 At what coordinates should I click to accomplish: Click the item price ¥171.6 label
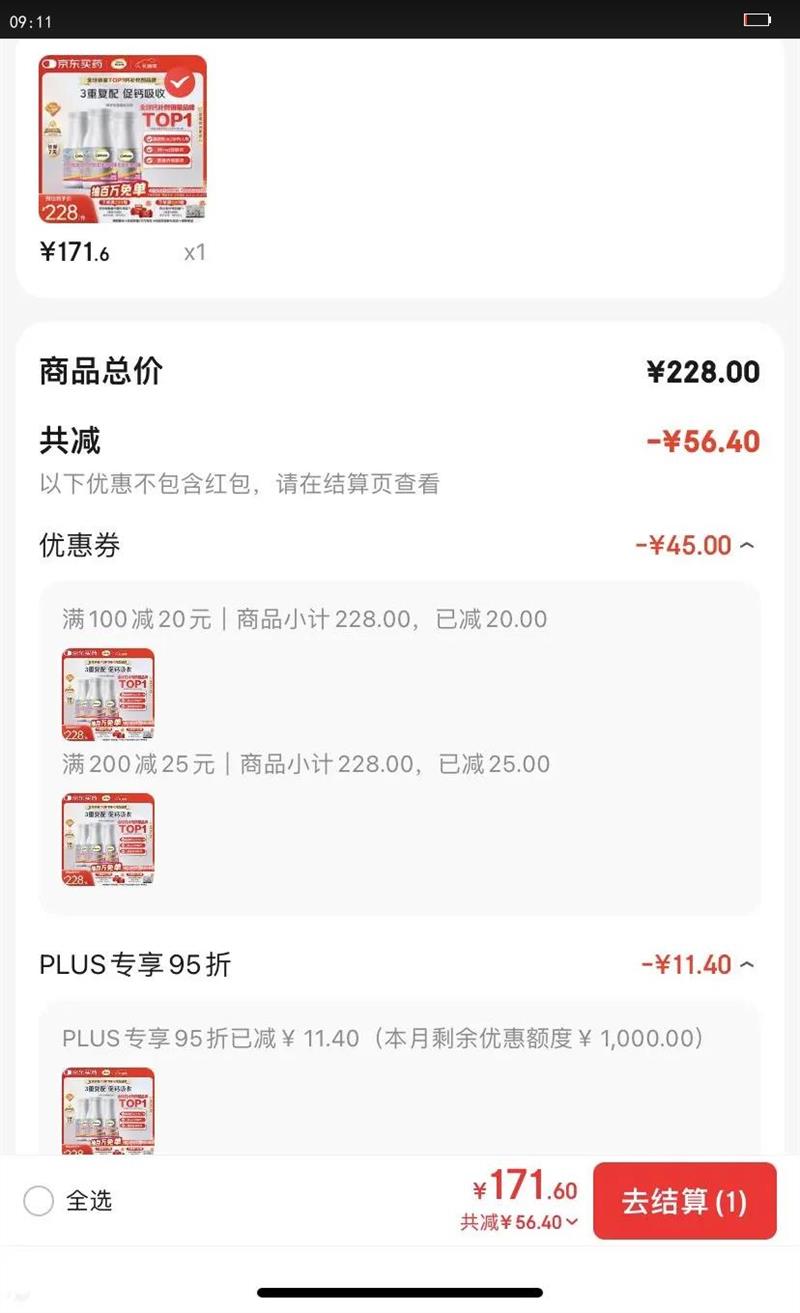[x=75, y=252]
